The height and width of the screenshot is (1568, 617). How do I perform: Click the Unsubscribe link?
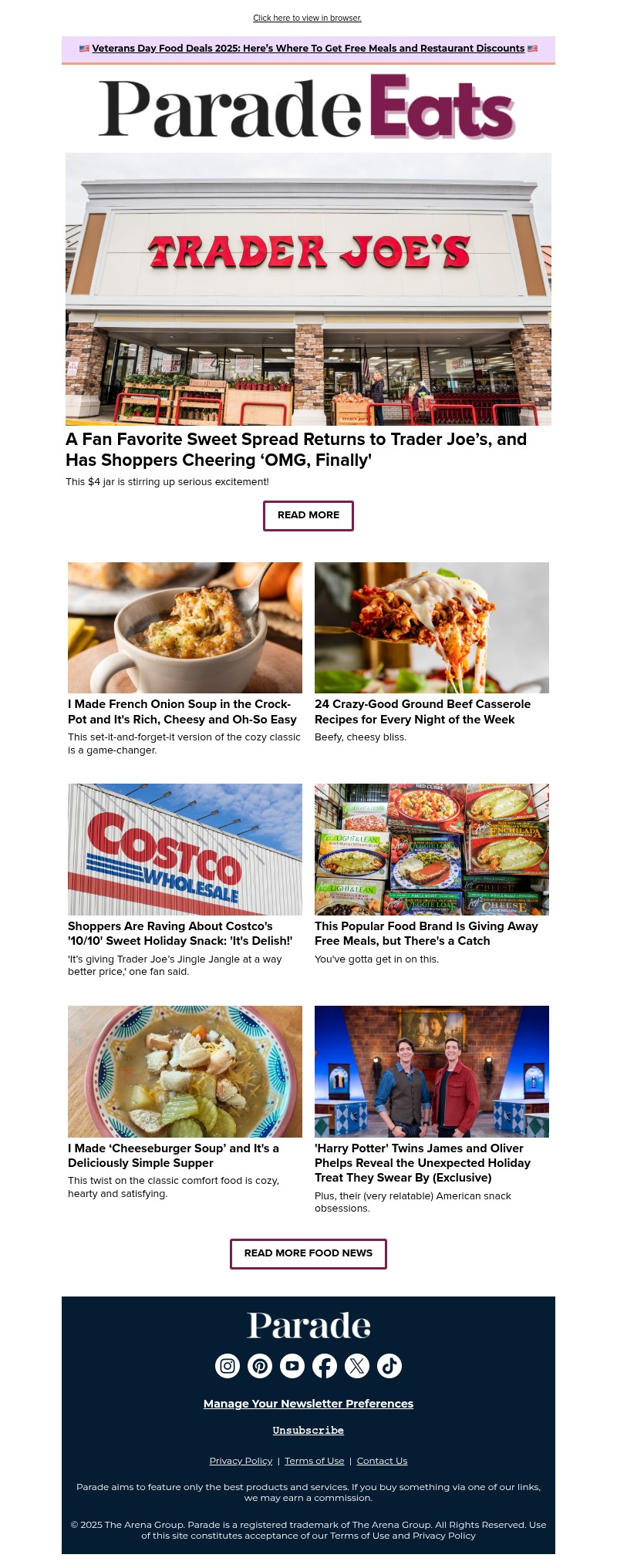[308, 1430]
